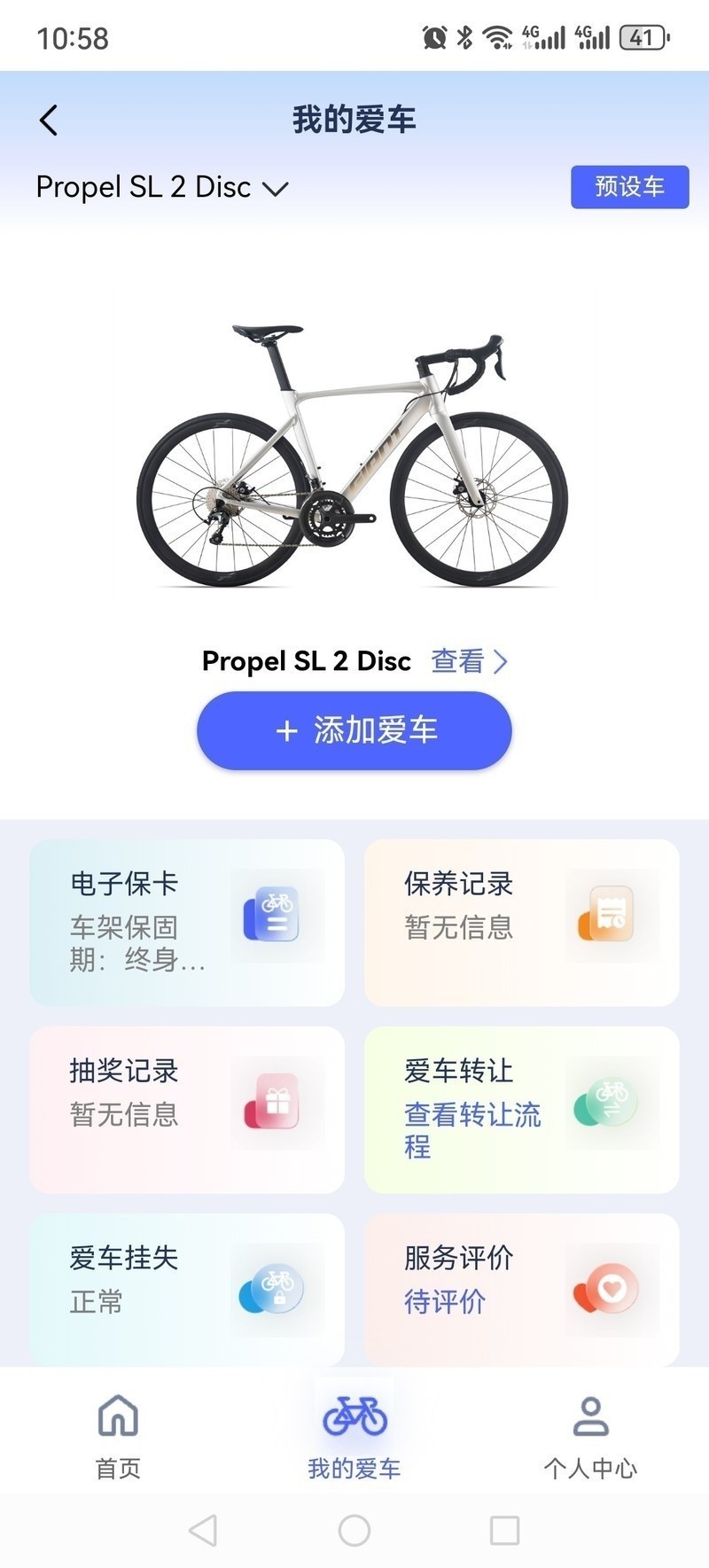Open the 电子保卡 warranty card

[187, 922]
